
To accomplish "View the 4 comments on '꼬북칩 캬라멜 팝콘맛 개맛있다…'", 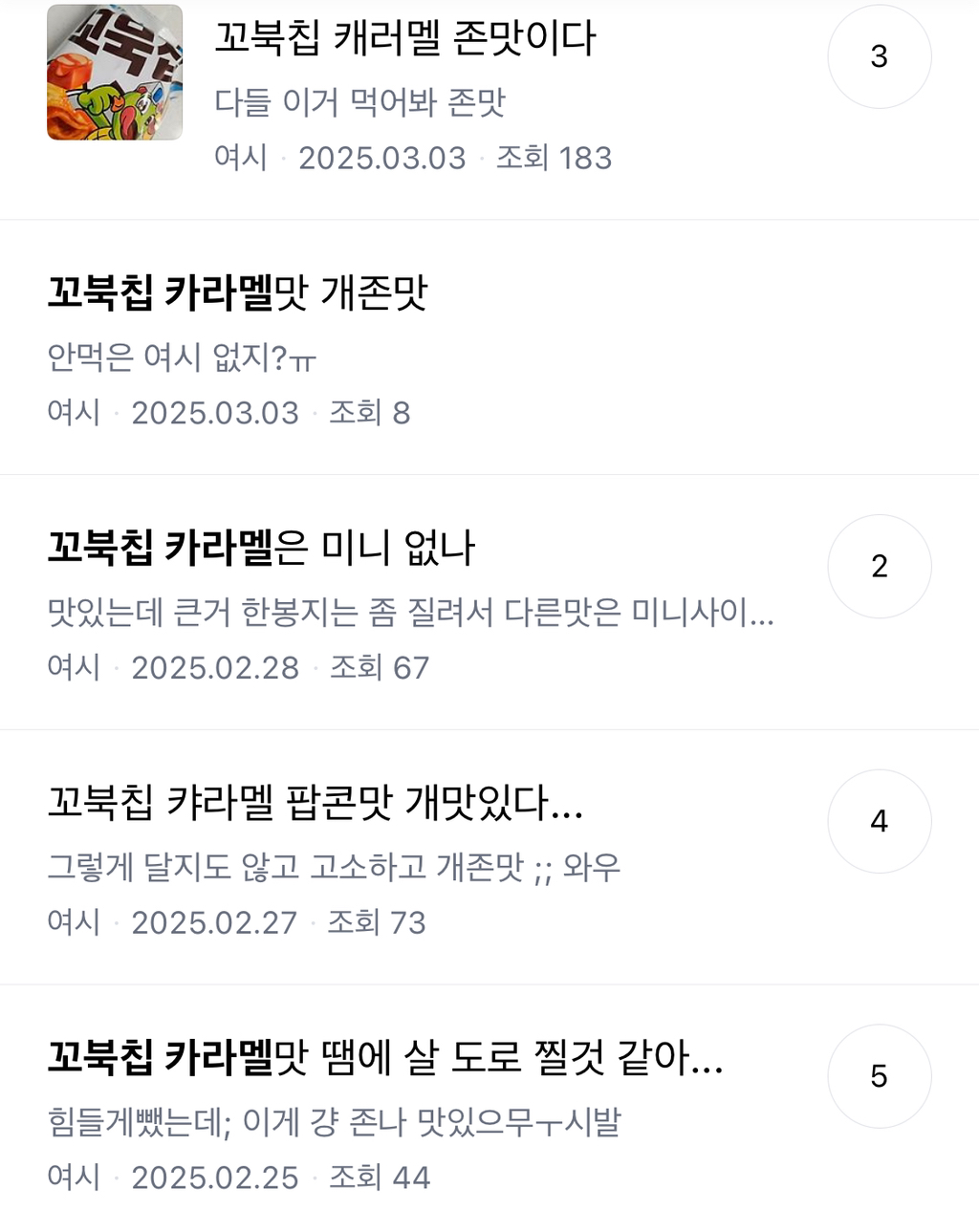I will [879, 821].
